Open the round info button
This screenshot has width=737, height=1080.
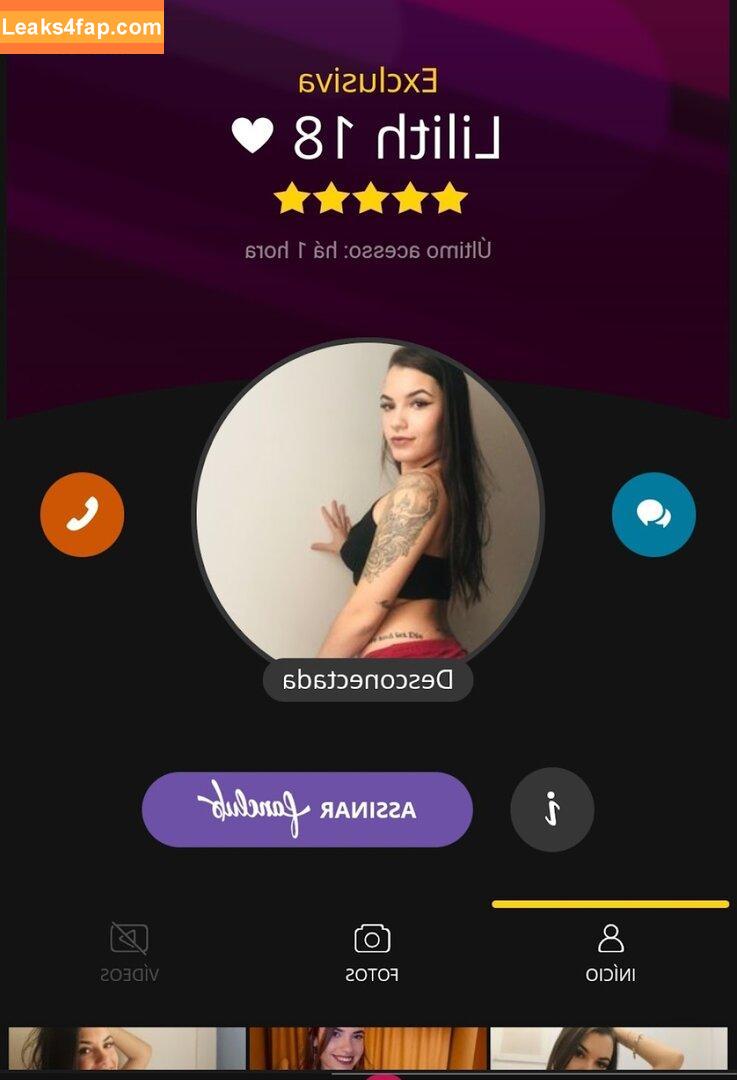pyautogui.click(x=552, y=809)
